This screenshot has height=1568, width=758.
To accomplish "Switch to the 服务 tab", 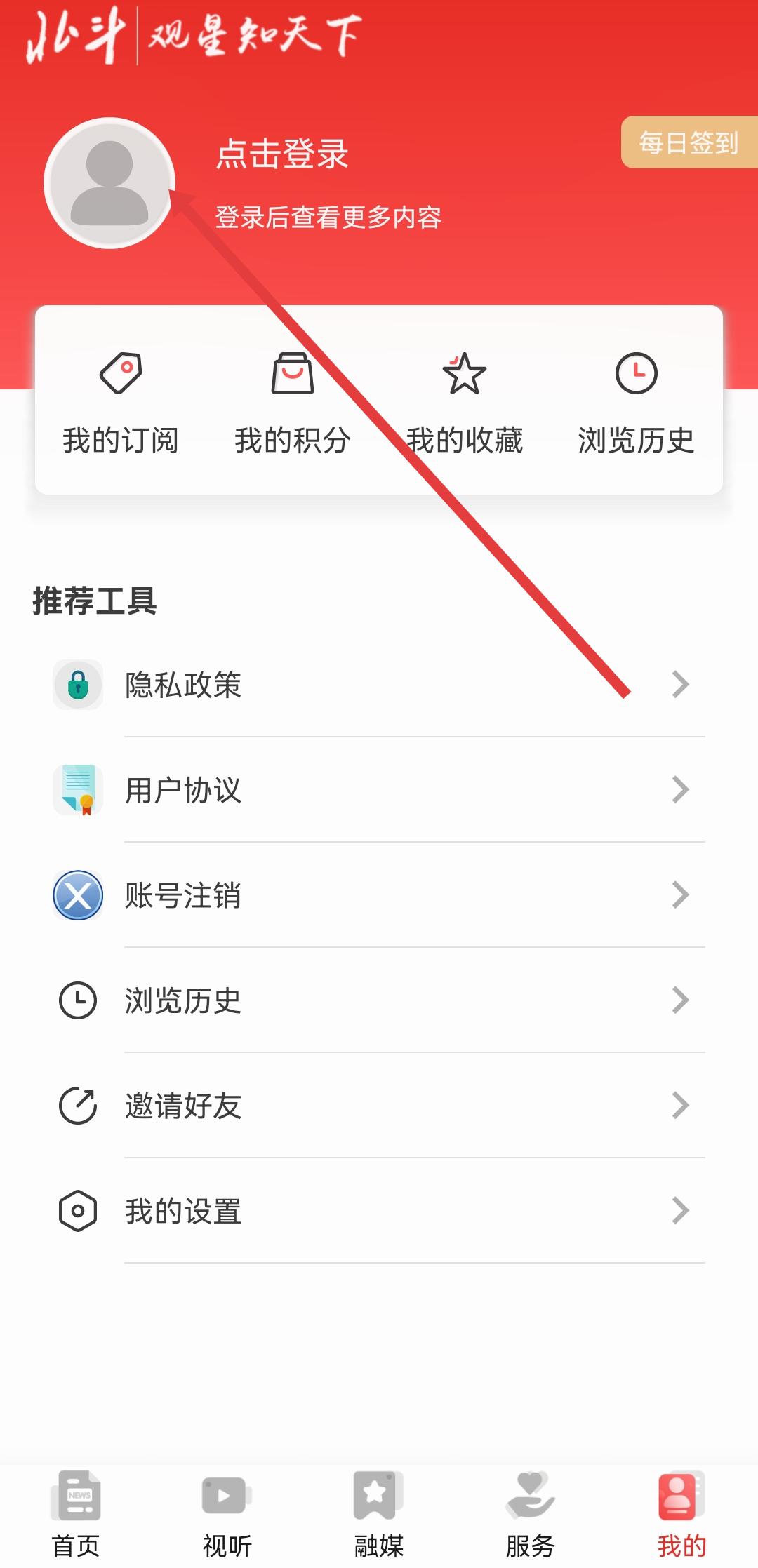I will pos(531,1513).
